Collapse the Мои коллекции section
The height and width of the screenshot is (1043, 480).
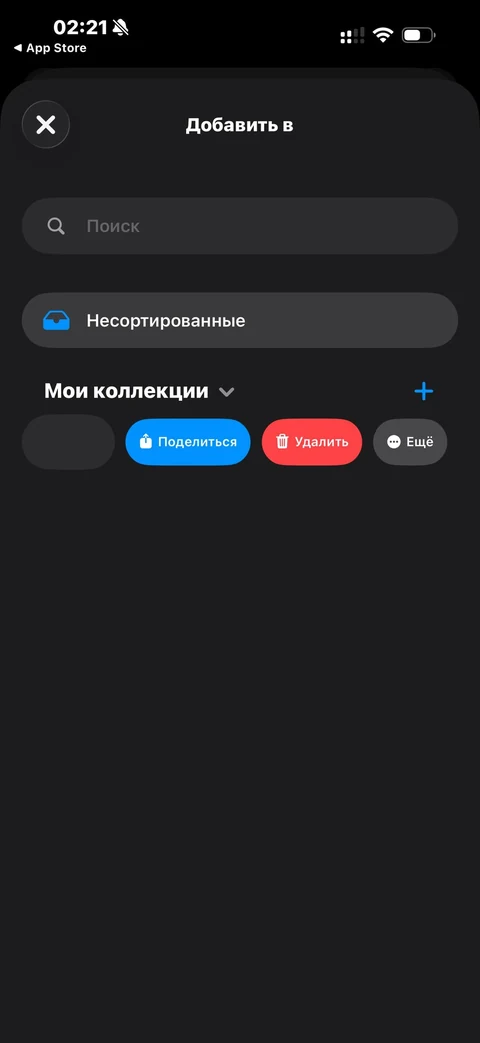[x=227, y=392]
